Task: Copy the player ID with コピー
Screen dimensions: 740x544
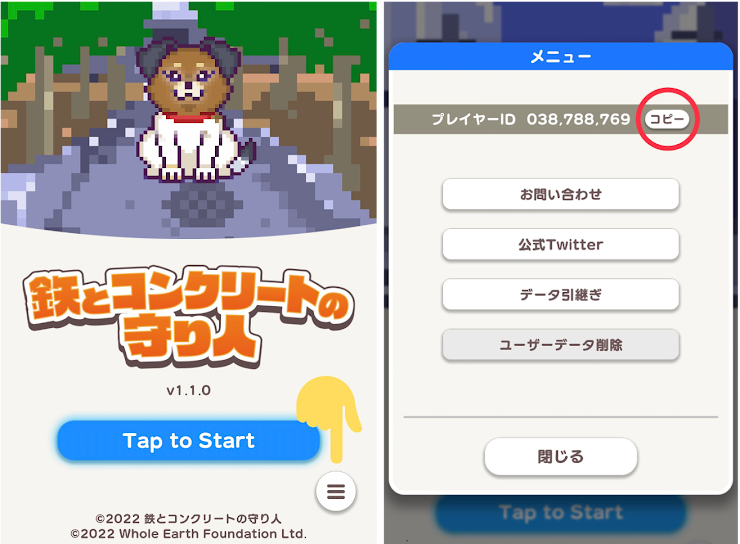Action: (x=667, y=119)
